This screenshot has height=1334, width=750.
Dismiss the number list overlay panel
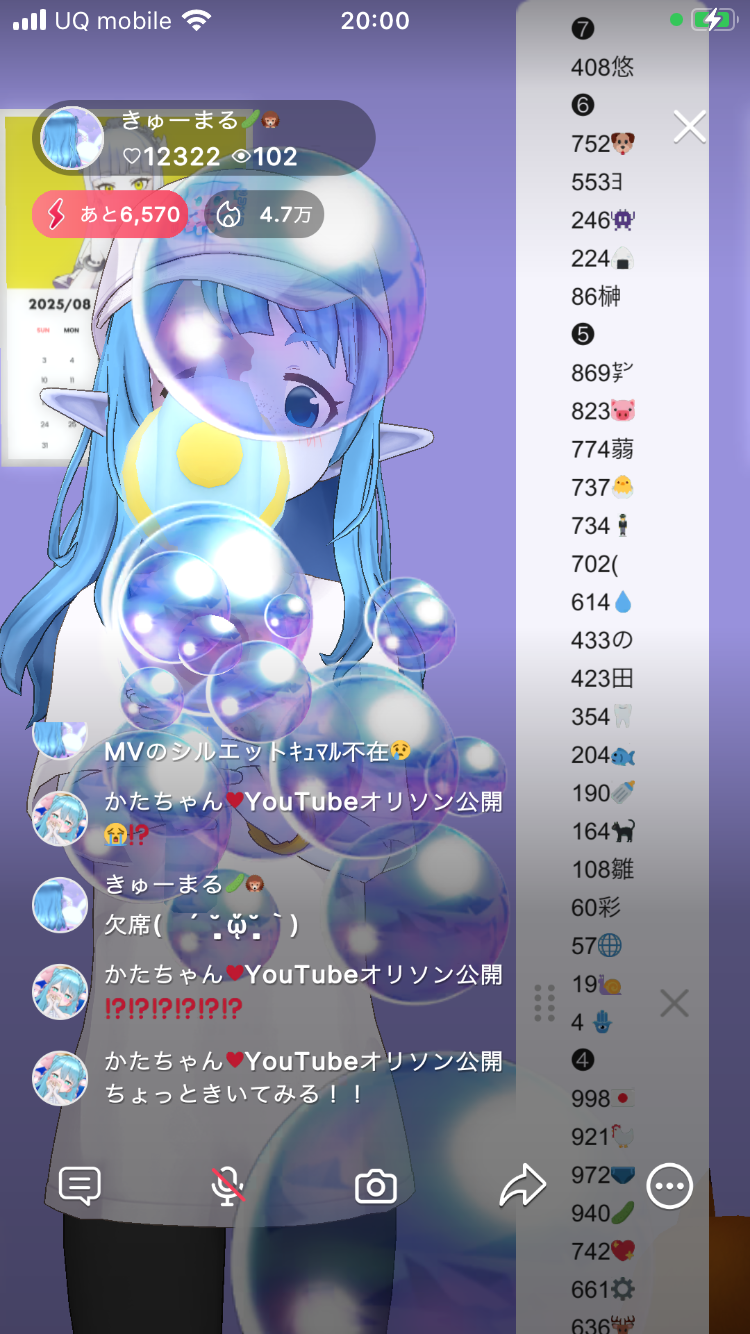(675, 1003)
